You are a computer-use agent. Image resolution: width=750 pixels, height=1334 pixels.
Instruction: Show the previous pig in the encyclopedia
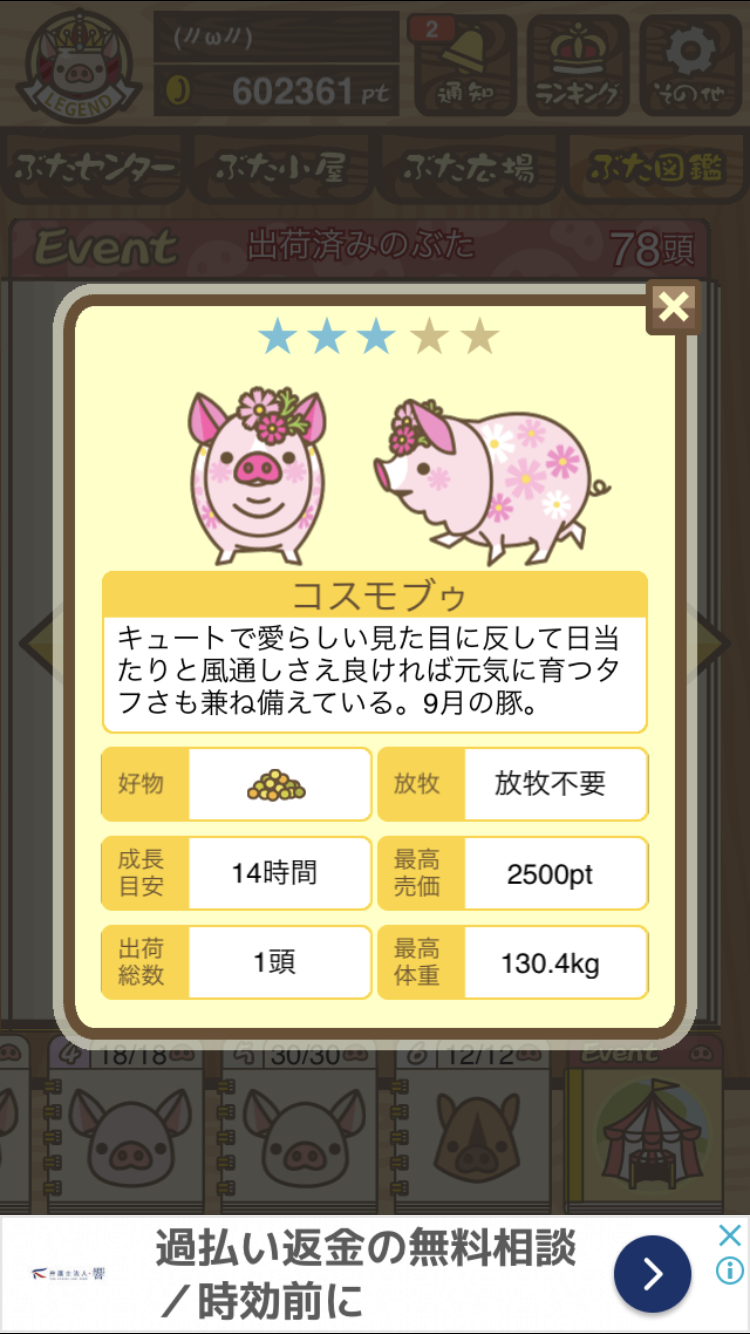[x=35, y=641]
